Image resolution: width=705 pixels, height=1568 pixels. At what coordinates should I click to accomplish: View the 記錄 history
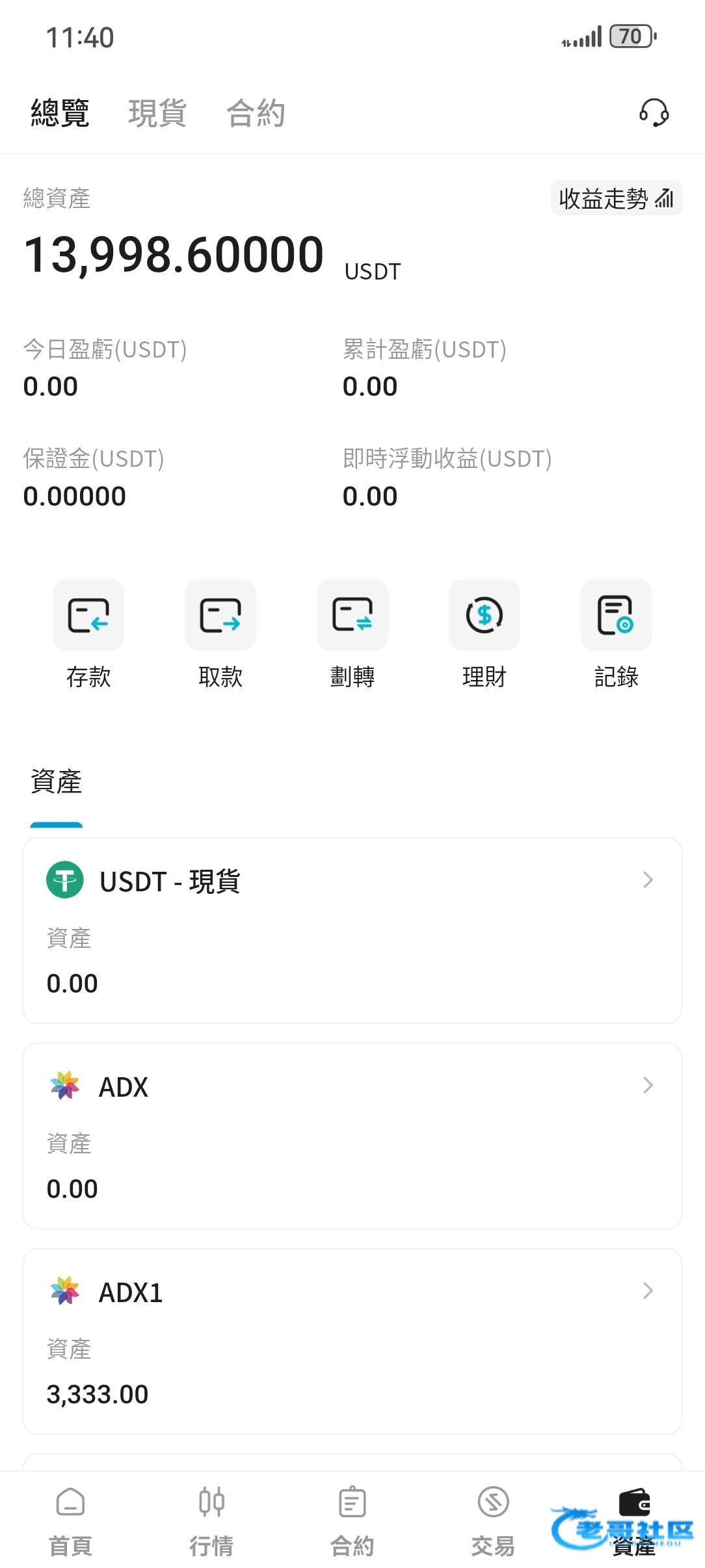[x=617, y=634]
